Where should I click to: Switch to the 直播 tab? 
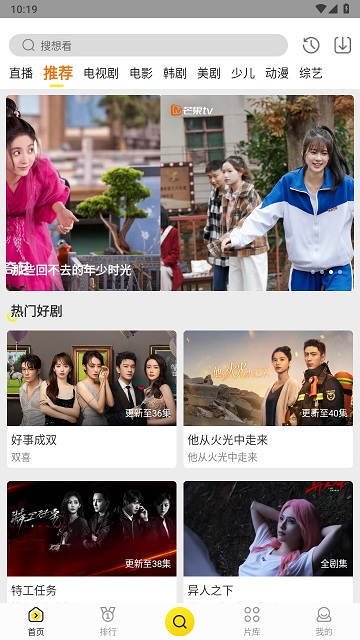coord(21,73)
